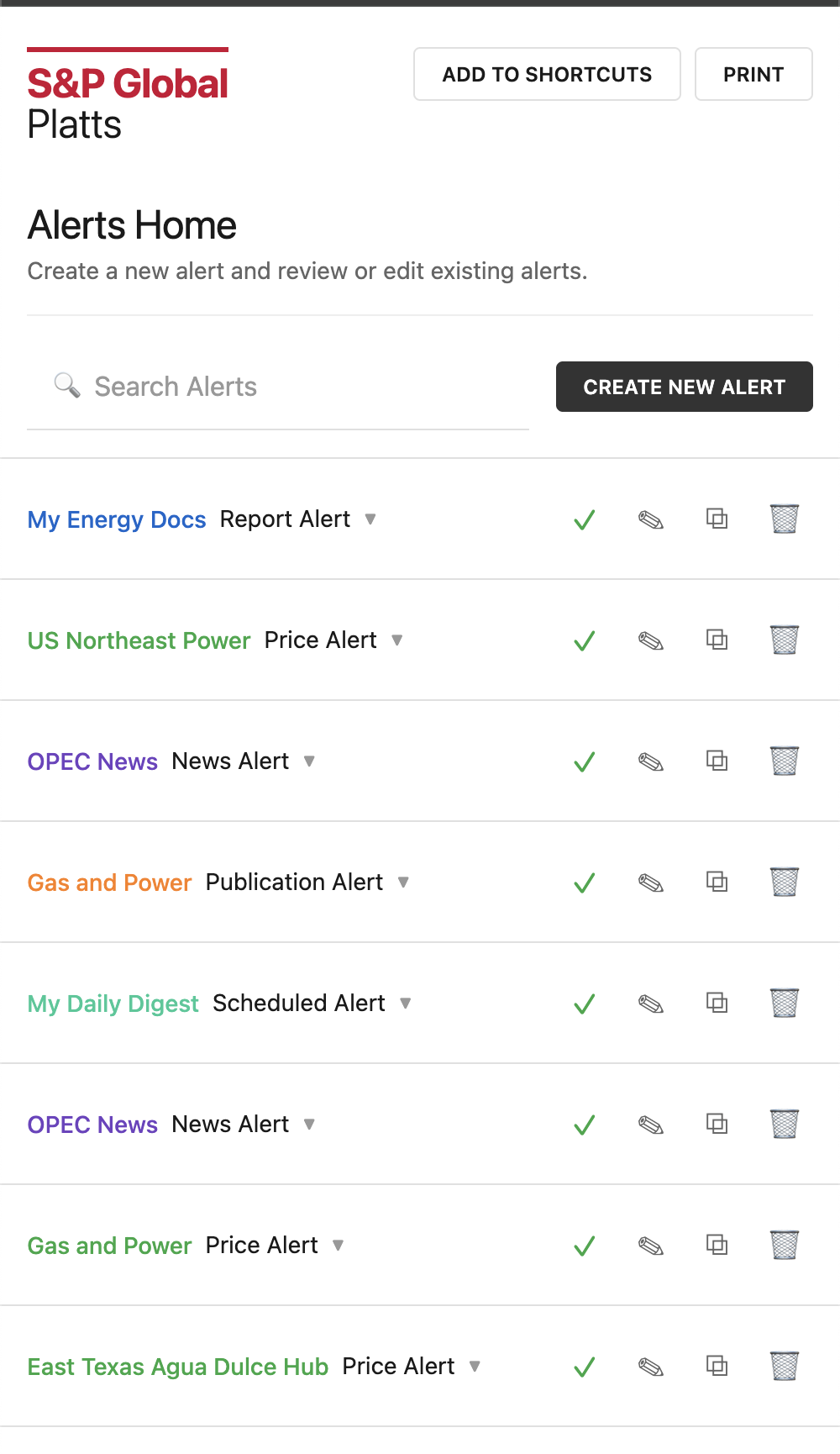Delete the My Energy Docs alert
Viewport: 840px width, 1454px height.
[785, 519]
